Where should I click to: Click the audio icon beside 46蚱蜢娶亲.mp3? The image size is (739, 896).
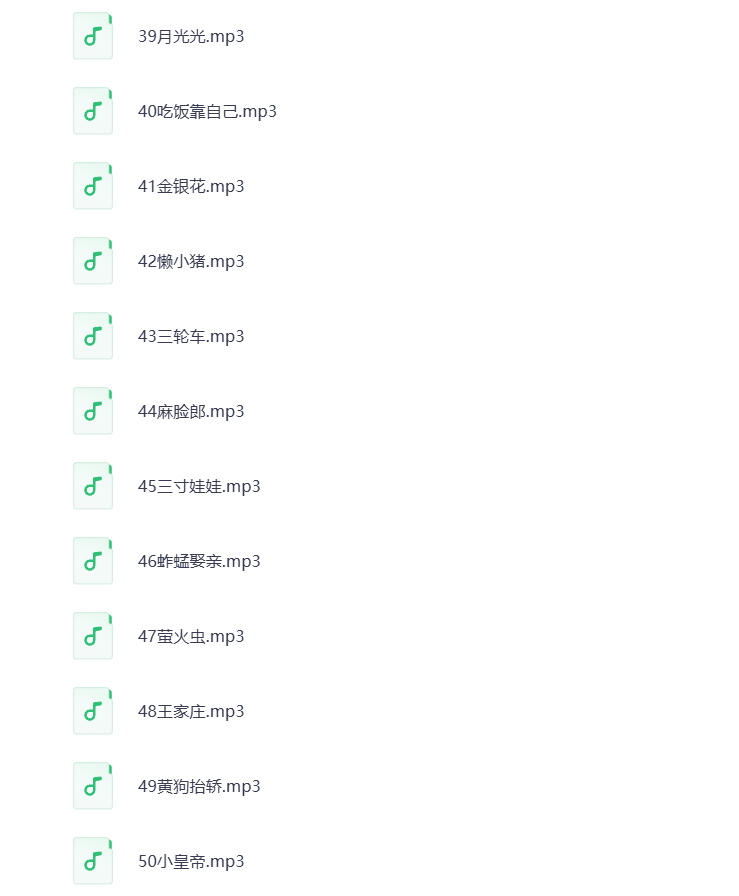(x=92, y=561)
